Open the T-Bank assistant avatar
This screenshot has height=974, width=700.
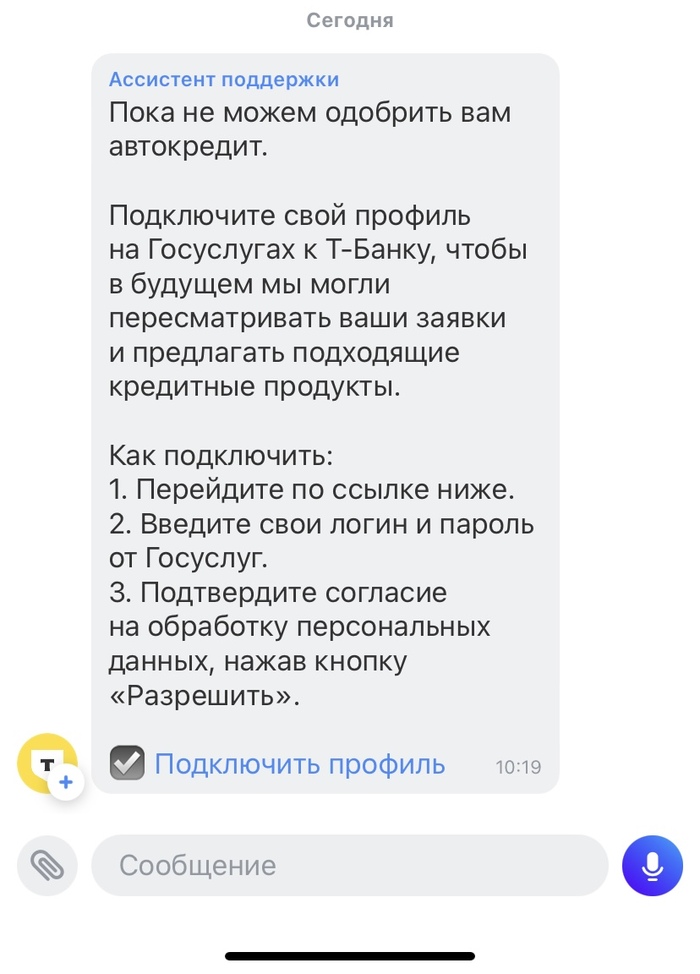[47, 764]
